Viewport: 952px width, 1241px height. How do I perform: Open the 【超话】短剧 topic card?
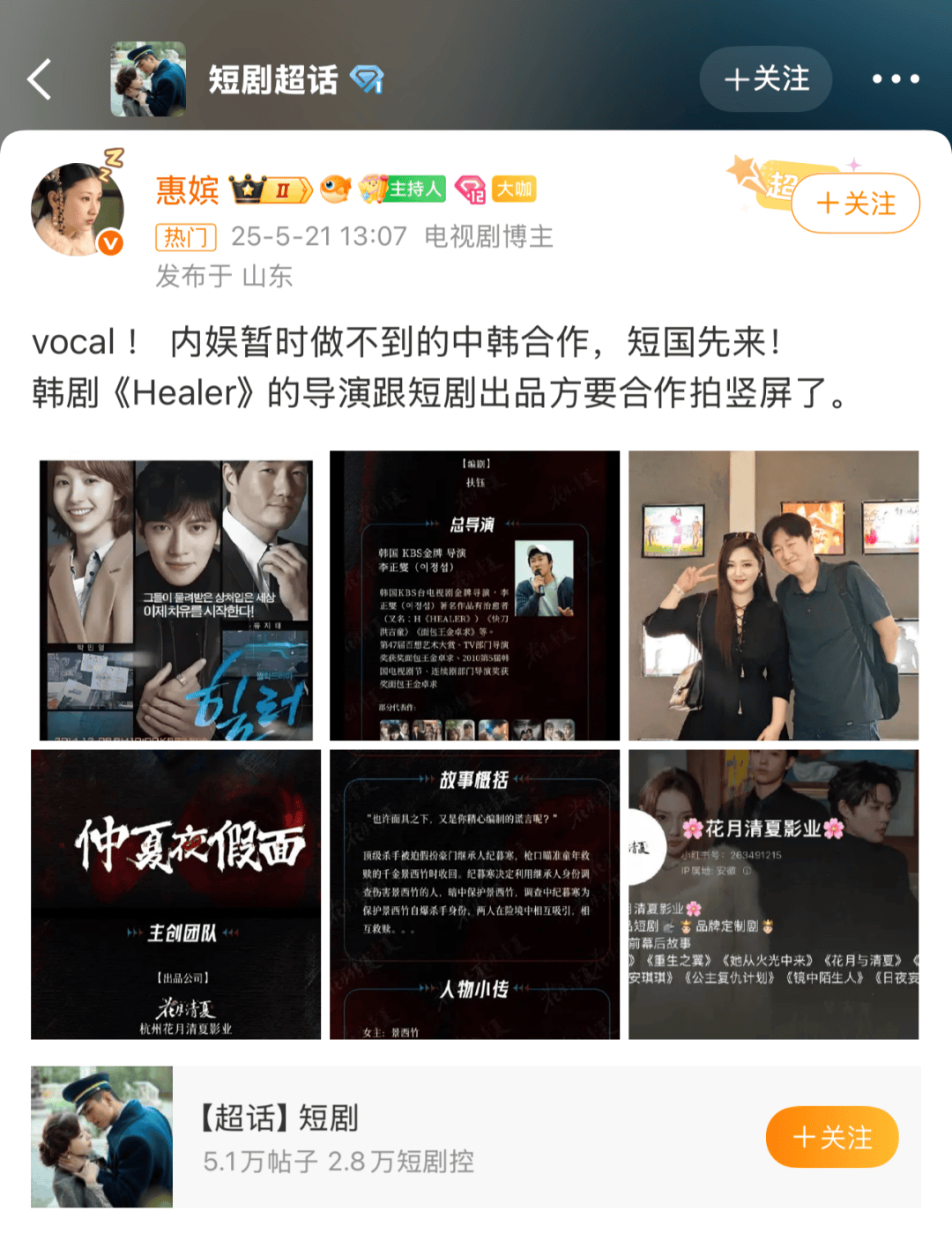click(x=397, y=1137)
